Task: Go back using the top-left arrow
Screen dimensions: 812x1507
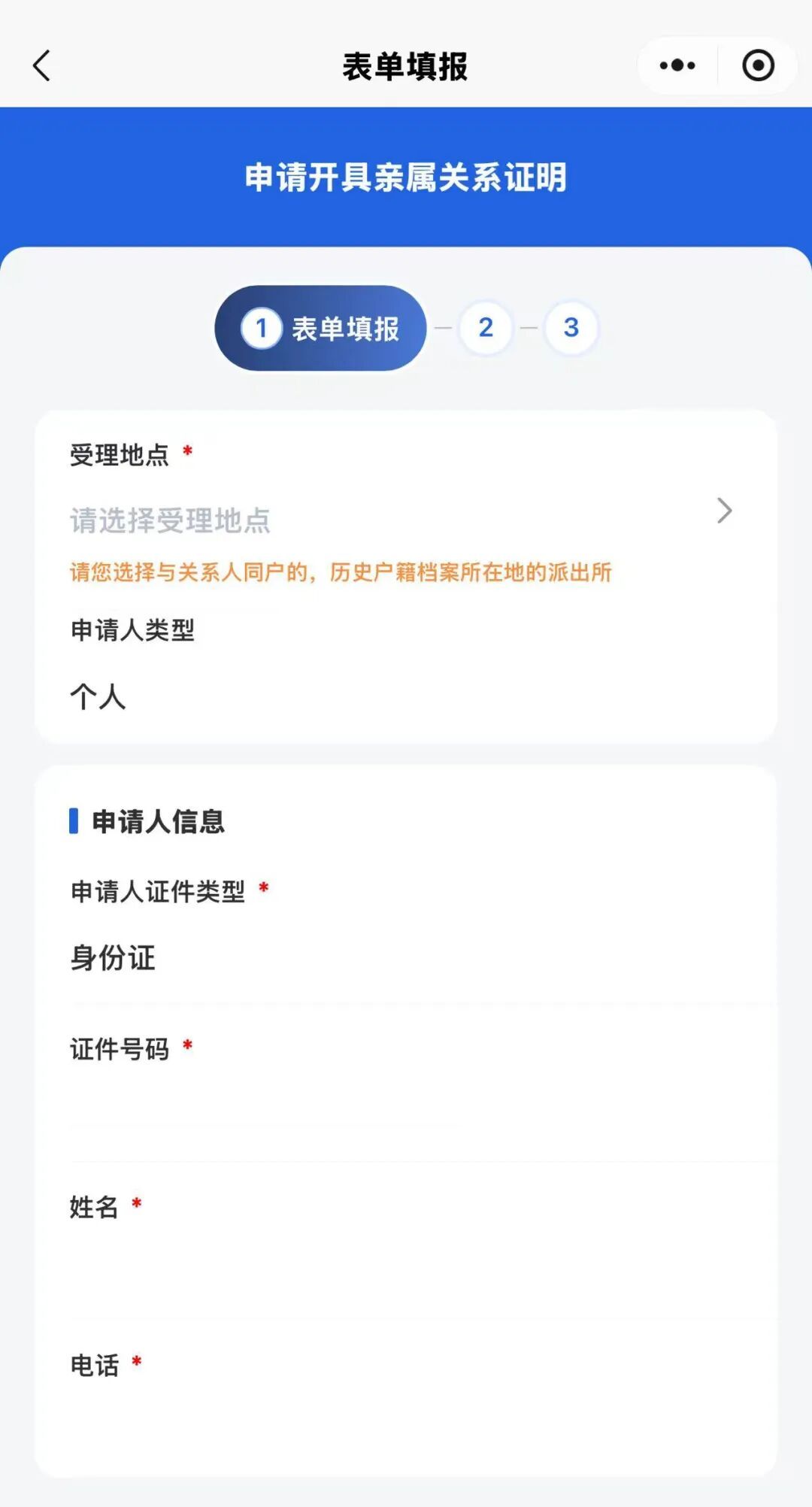Action: click(42, 66)
